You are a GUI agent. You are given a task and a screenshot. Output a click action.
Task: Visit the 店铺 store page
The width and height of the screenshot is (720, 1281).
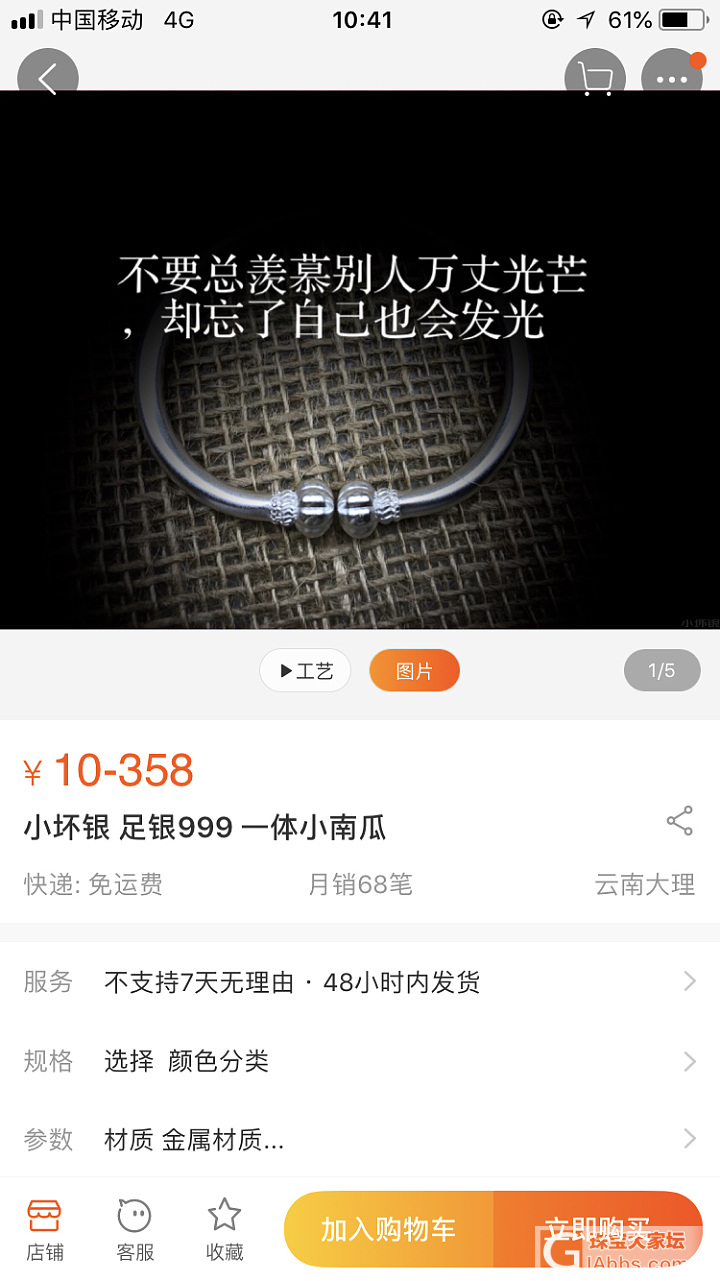[45, 1230]
